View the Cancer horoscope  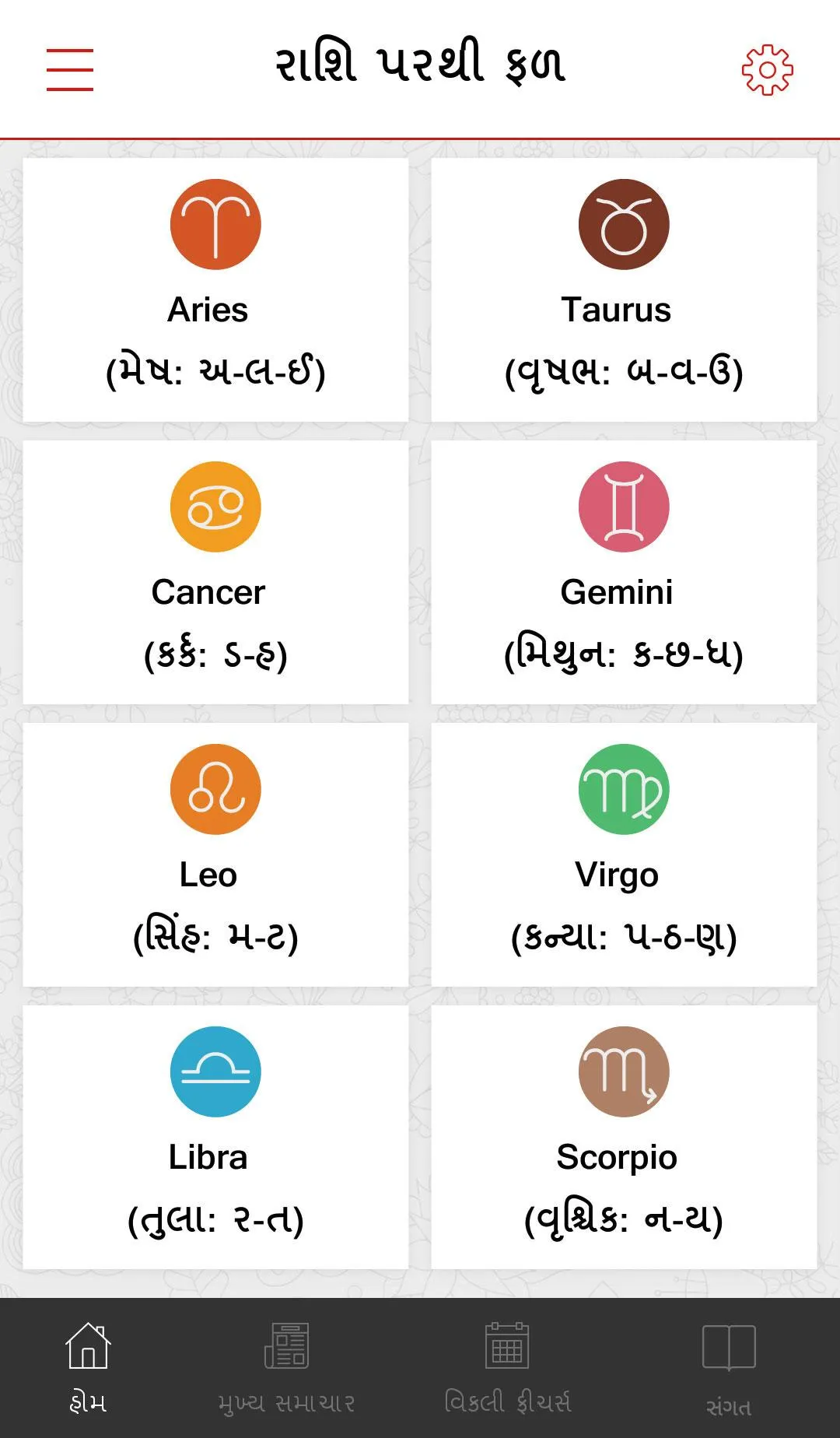(215, 573)
